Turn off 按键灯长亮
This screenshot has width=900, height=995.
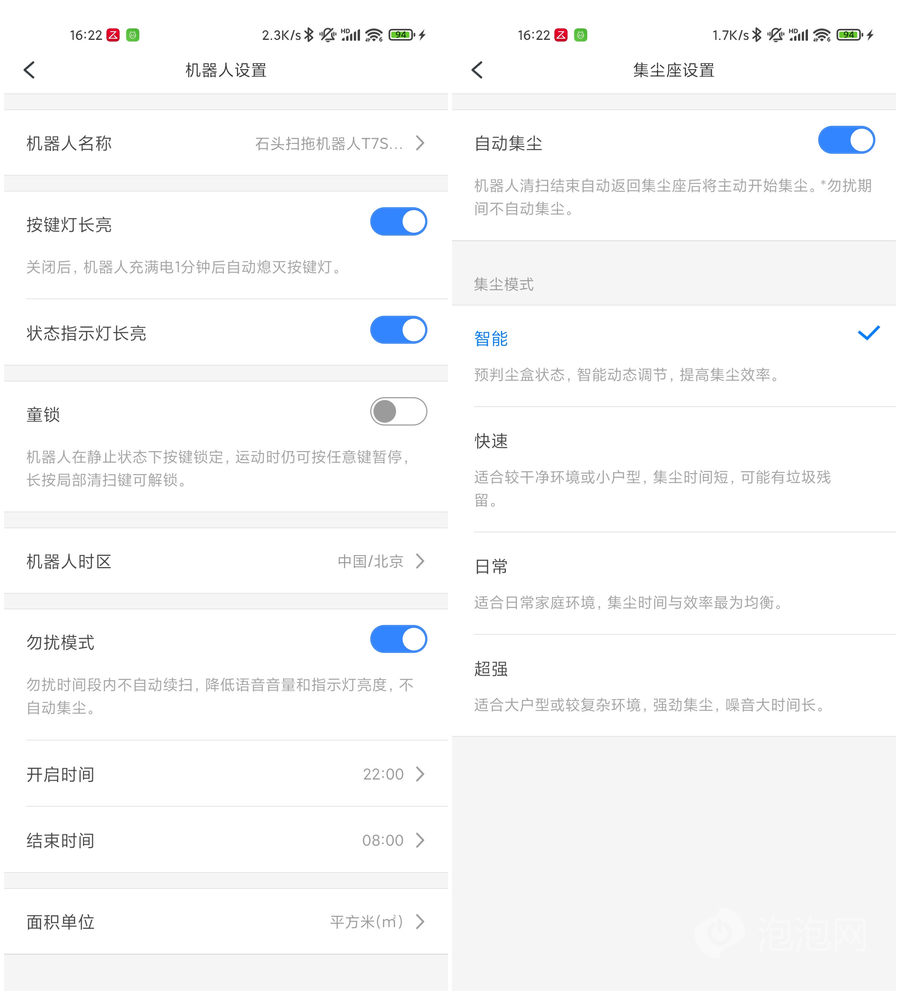398,222
